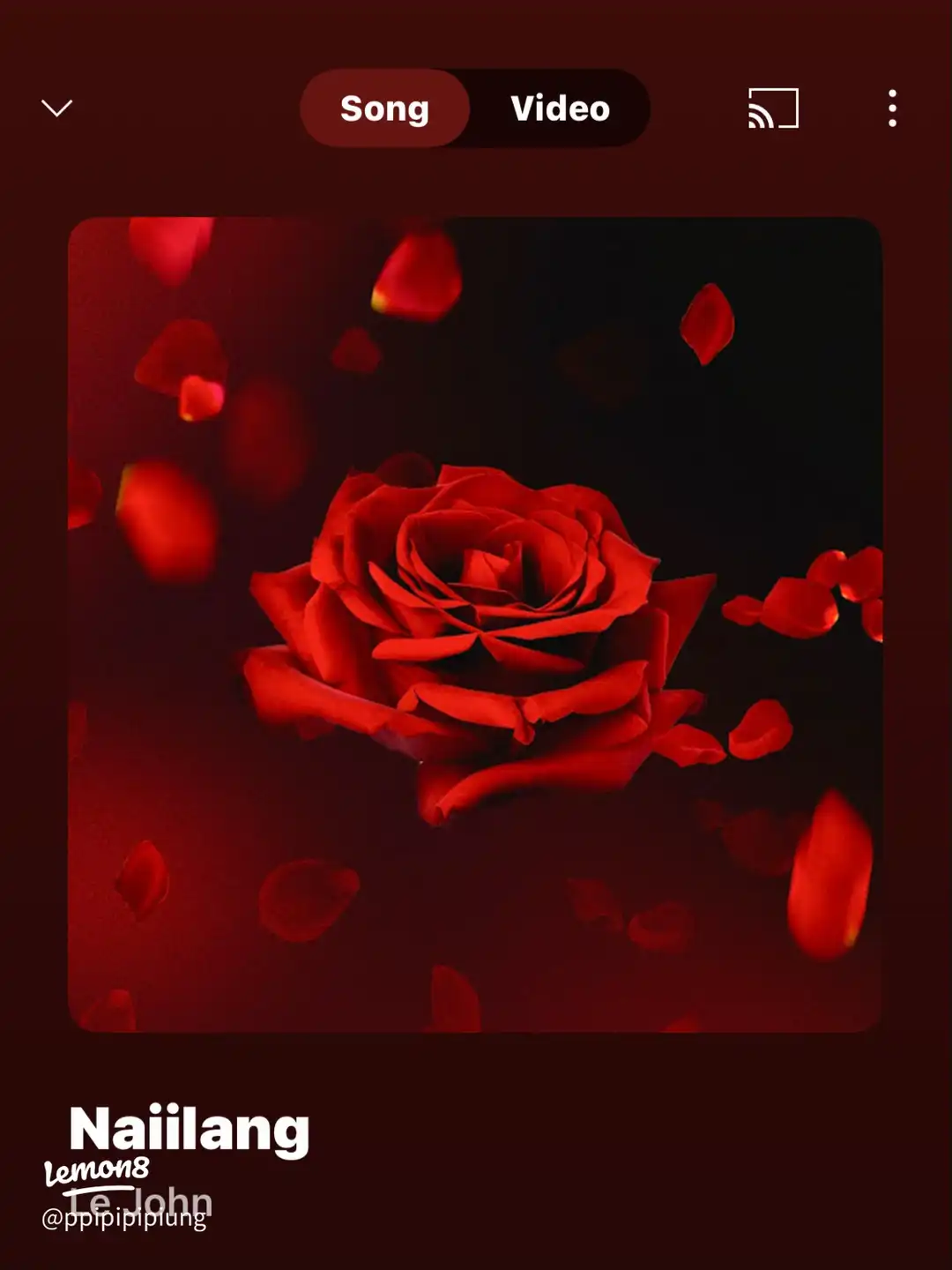
Task: Collapse the player with the down chevron
Action: [57, 108]
